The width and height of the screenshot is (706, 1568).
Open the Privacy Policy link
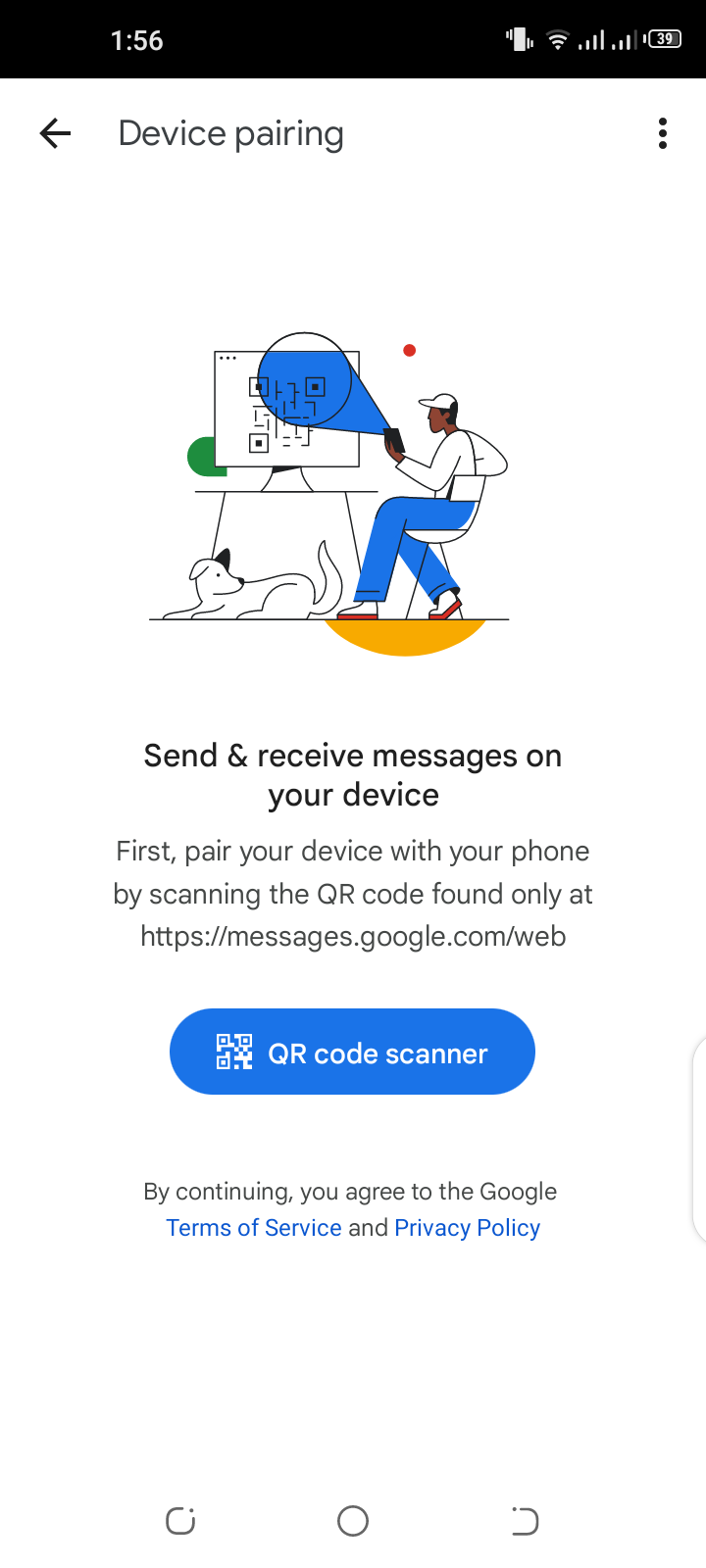coord(467,1228)
